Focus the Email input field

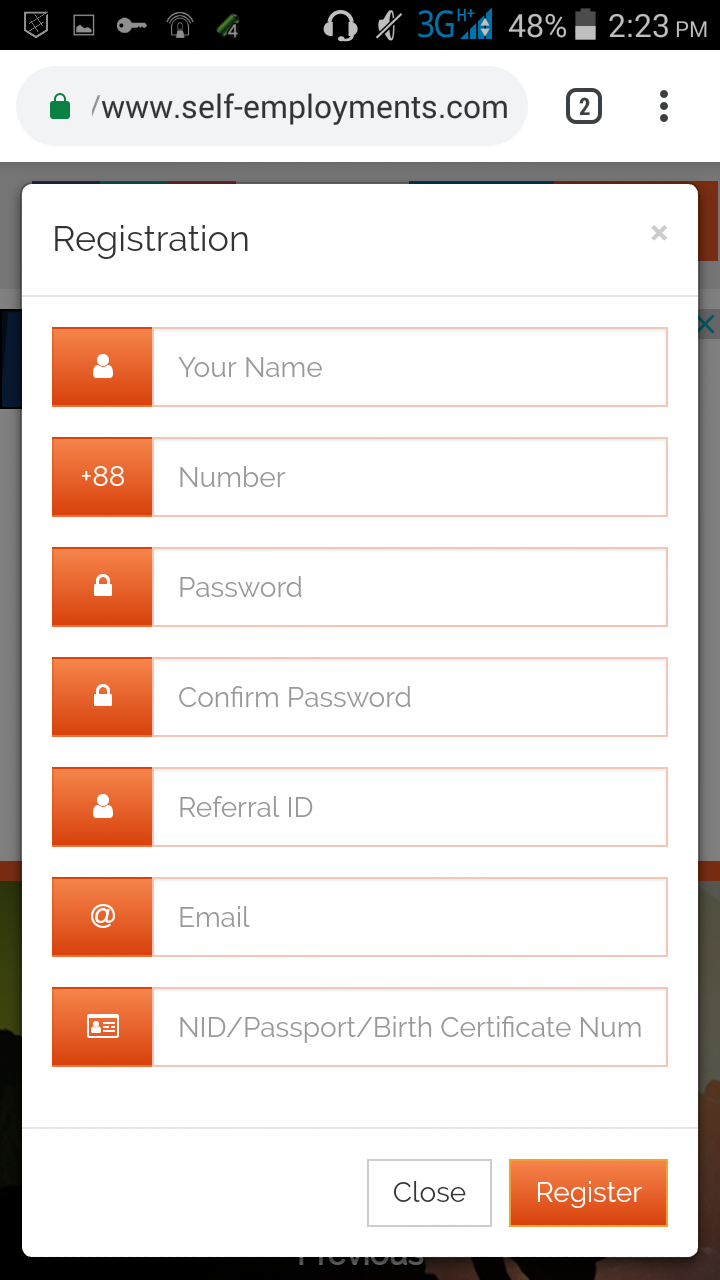pyautogui.click(x=409, y=917)
